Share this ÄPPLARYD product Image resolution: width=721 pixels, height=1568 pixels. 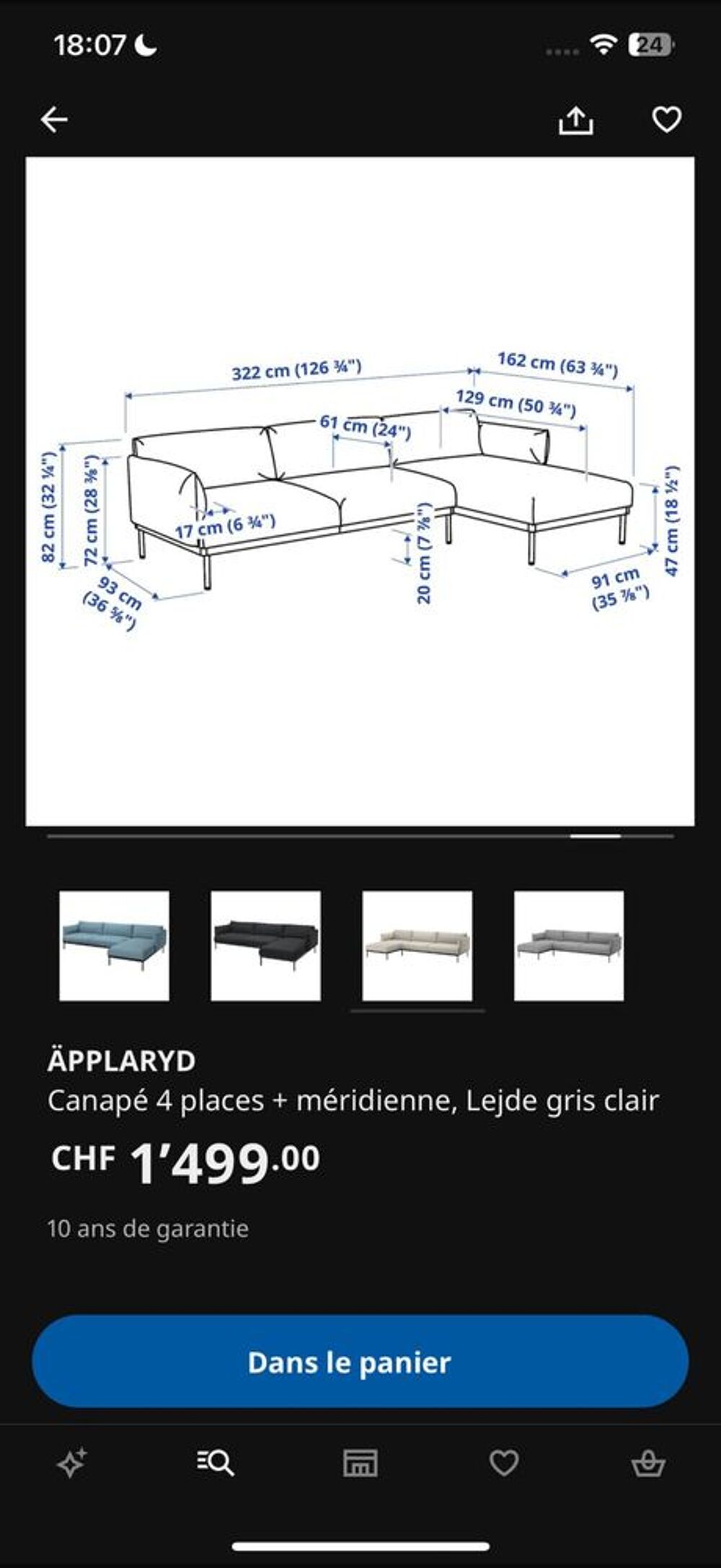click(575, 120)
